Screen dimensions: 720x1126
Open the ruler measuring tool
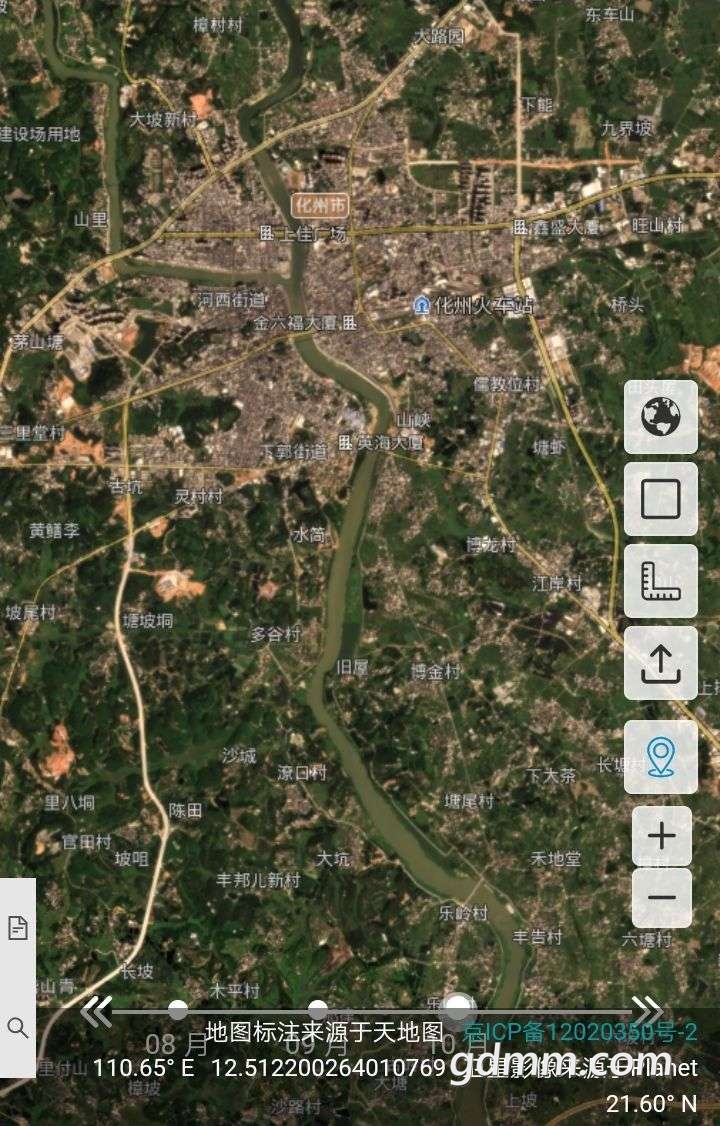pos(660,581)
